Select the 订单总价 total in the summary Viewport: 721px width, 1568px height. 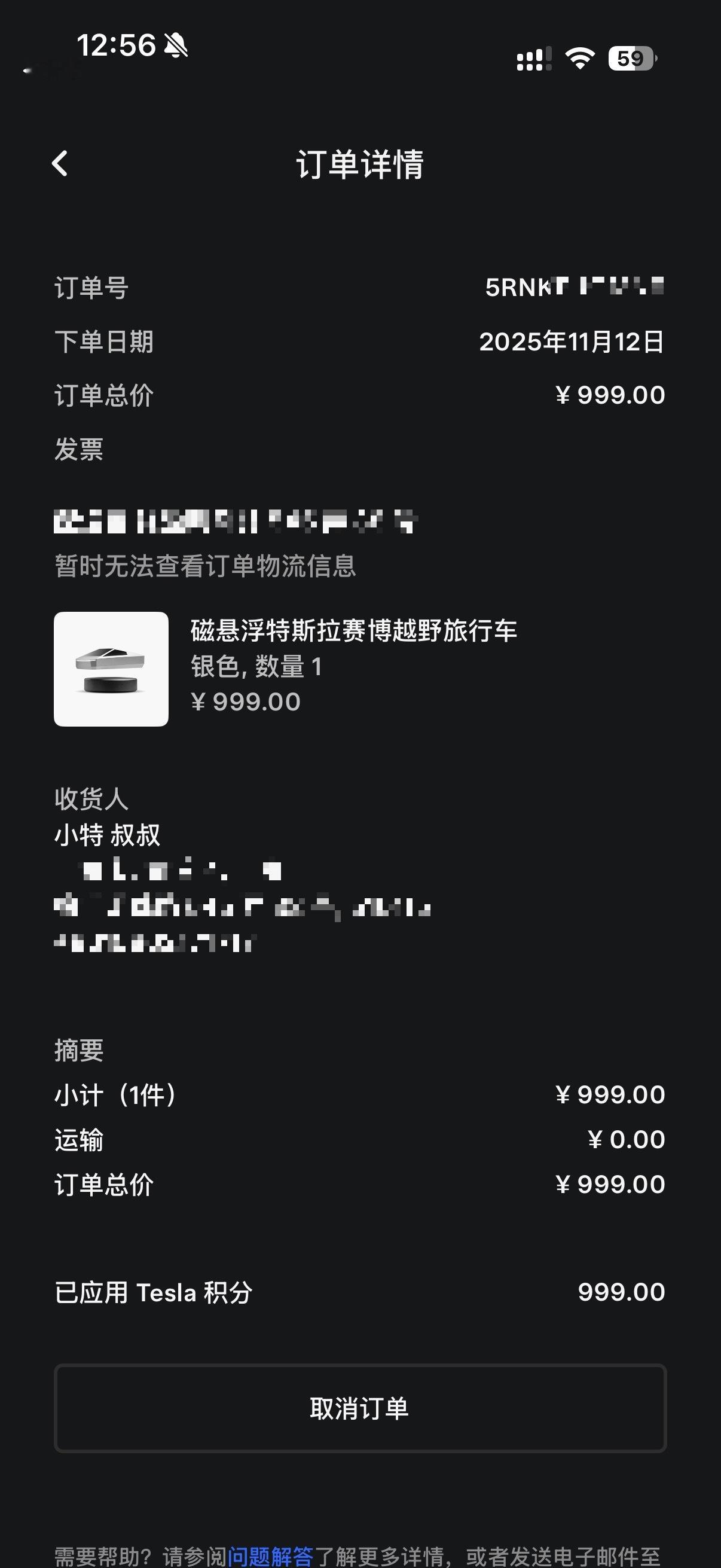tap(610, 1183)
